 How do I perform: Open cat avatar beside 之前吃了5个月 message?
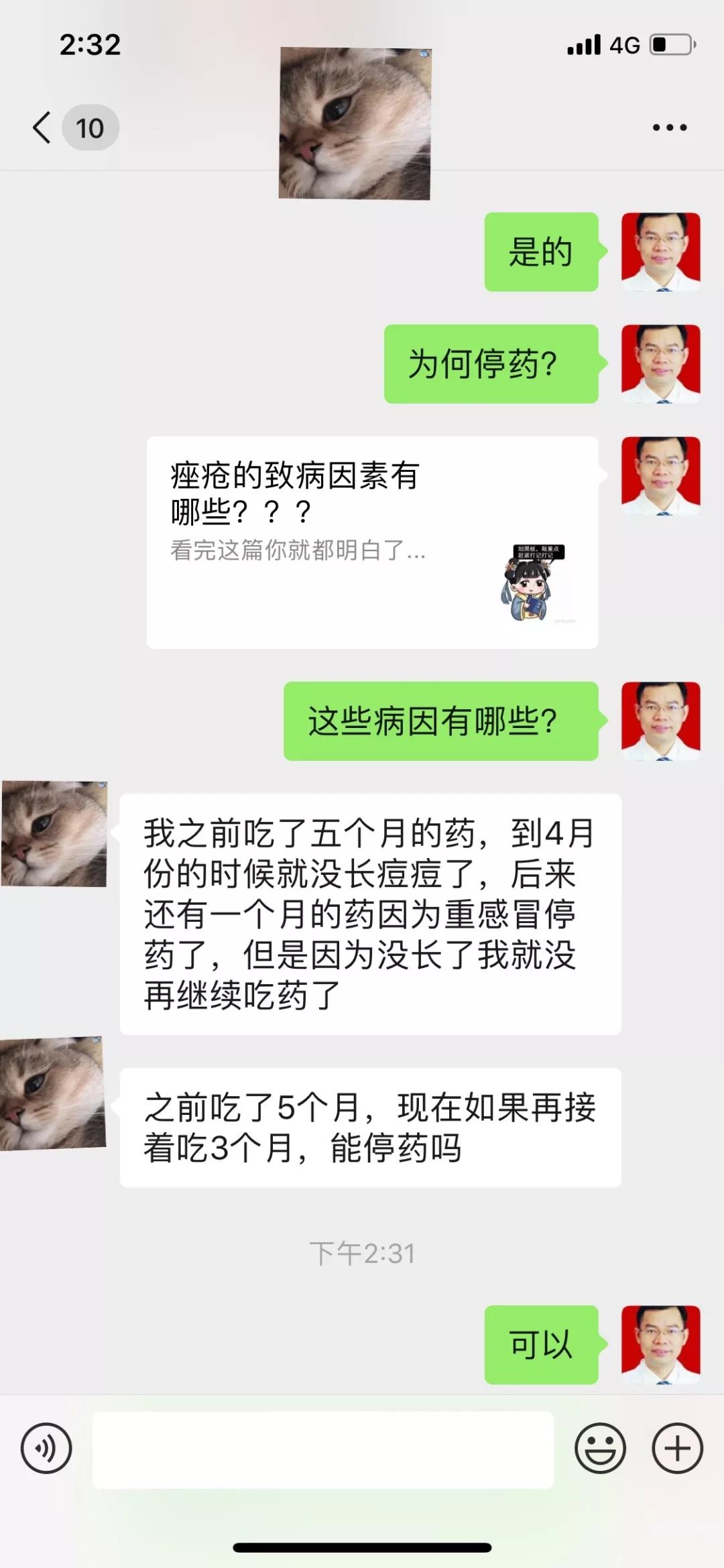coord(52,1093)
